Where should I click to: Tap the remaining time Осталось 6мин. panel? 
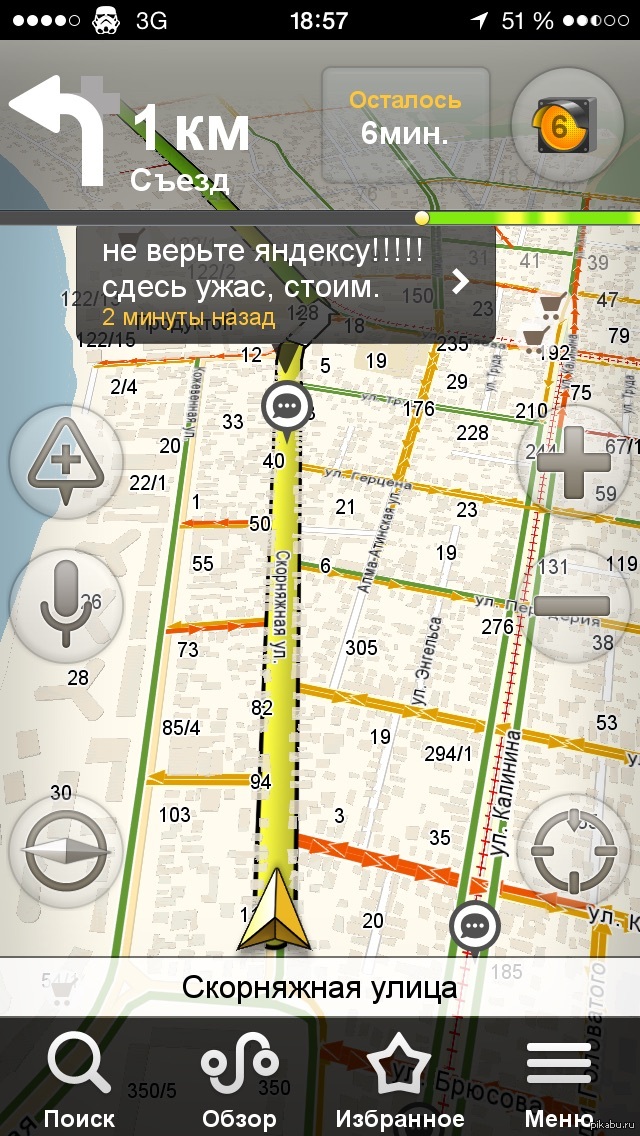[405, 119]
